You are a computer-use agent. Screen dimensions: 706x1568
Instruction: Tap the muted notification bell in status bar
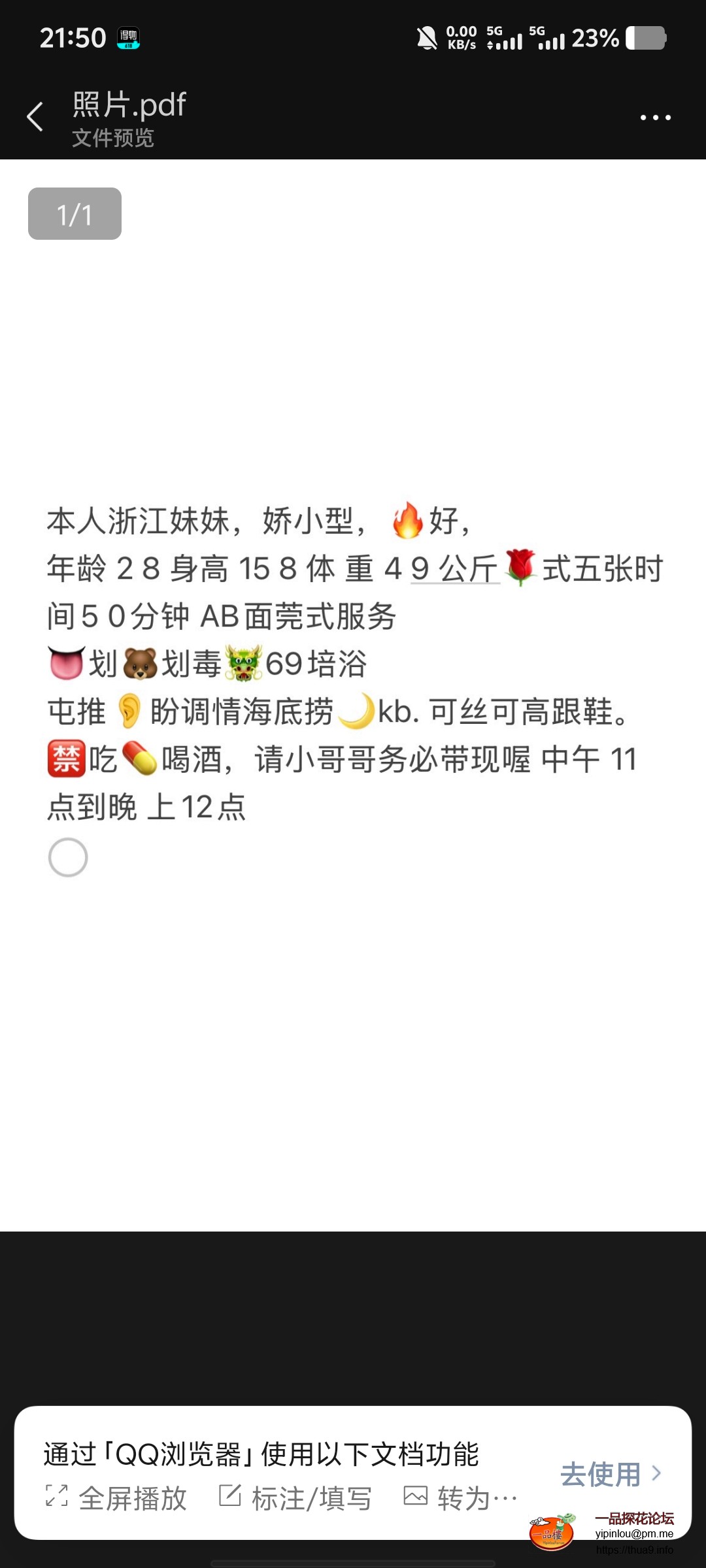426,39
